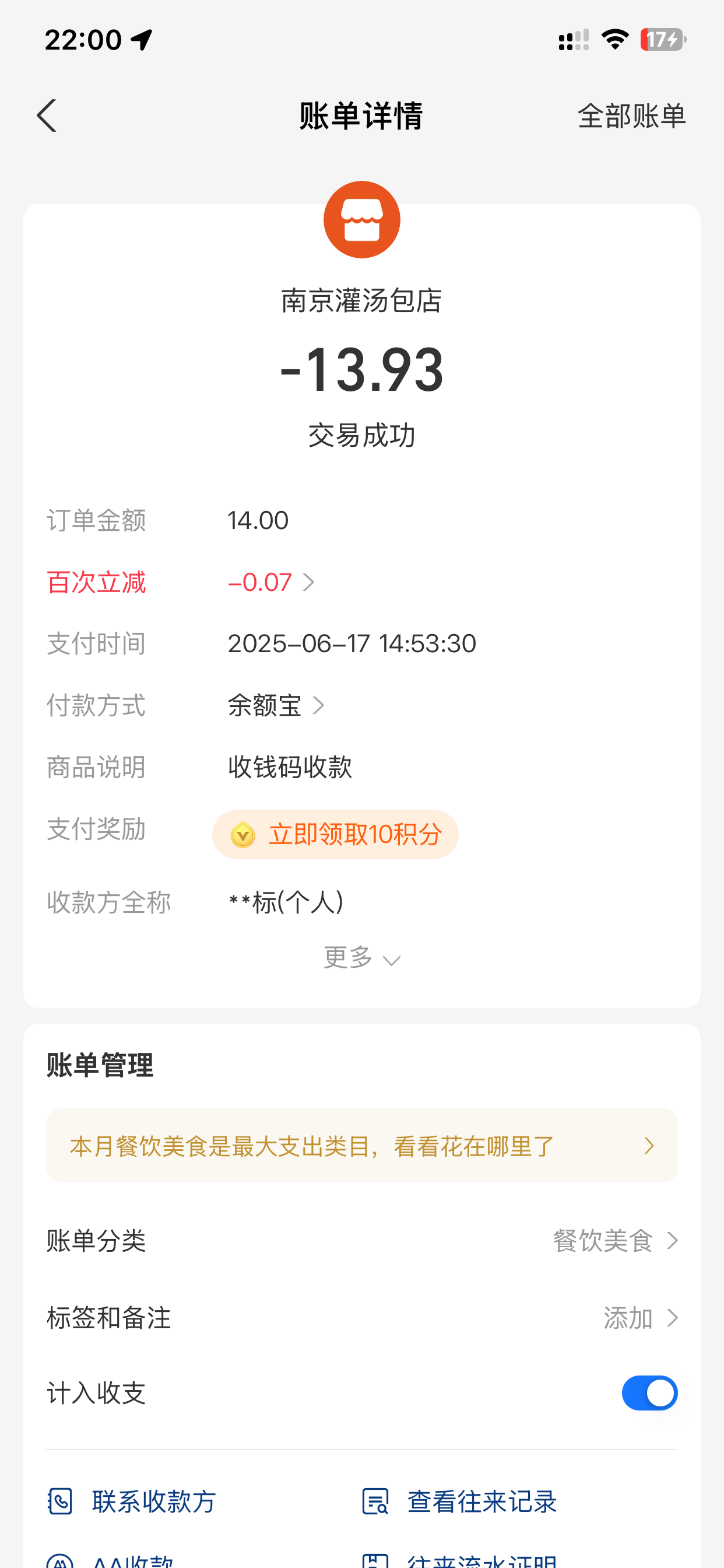
Task: Turn off the 计入收支 switch
Action: coord(649,1392)
